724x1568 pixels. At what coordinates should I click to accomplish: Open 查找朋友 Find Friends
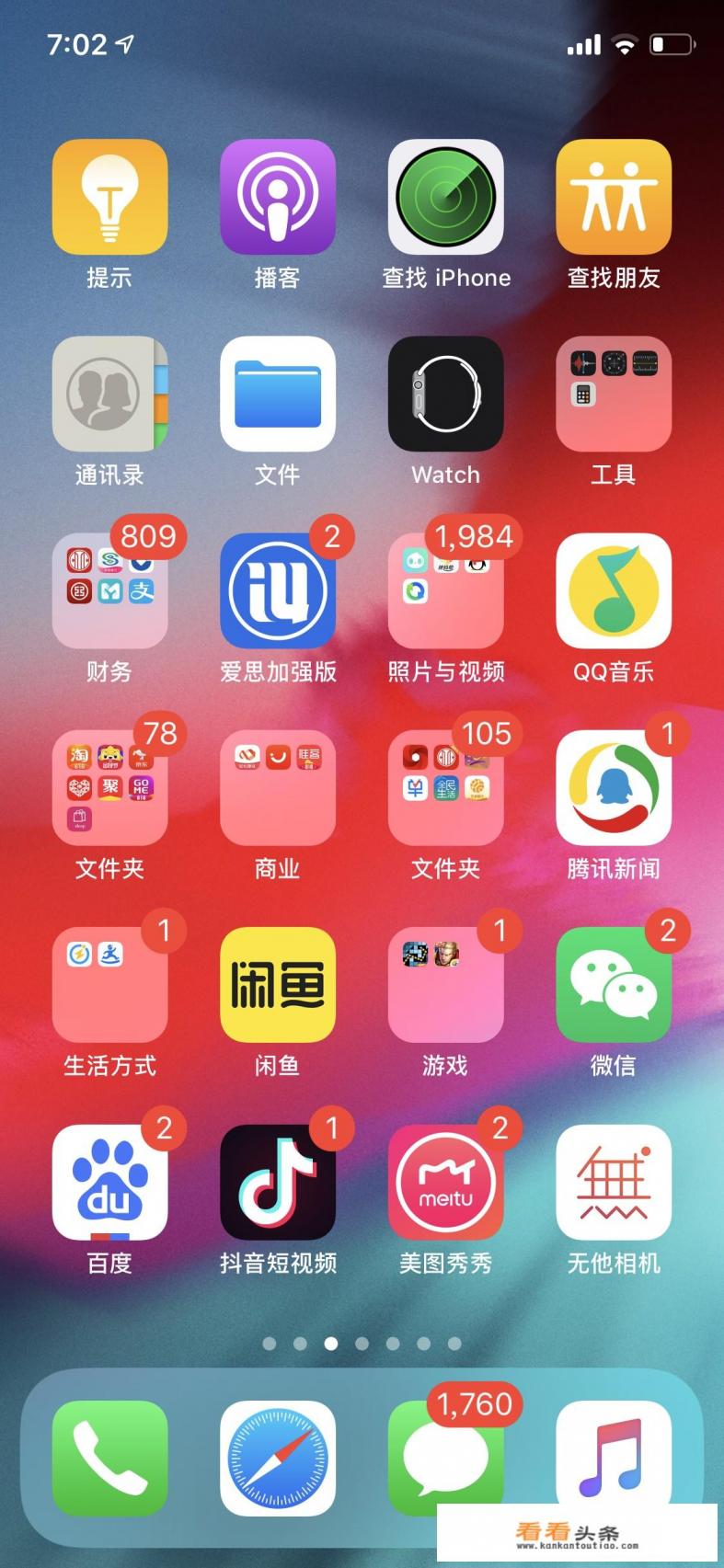click(614, 197)
